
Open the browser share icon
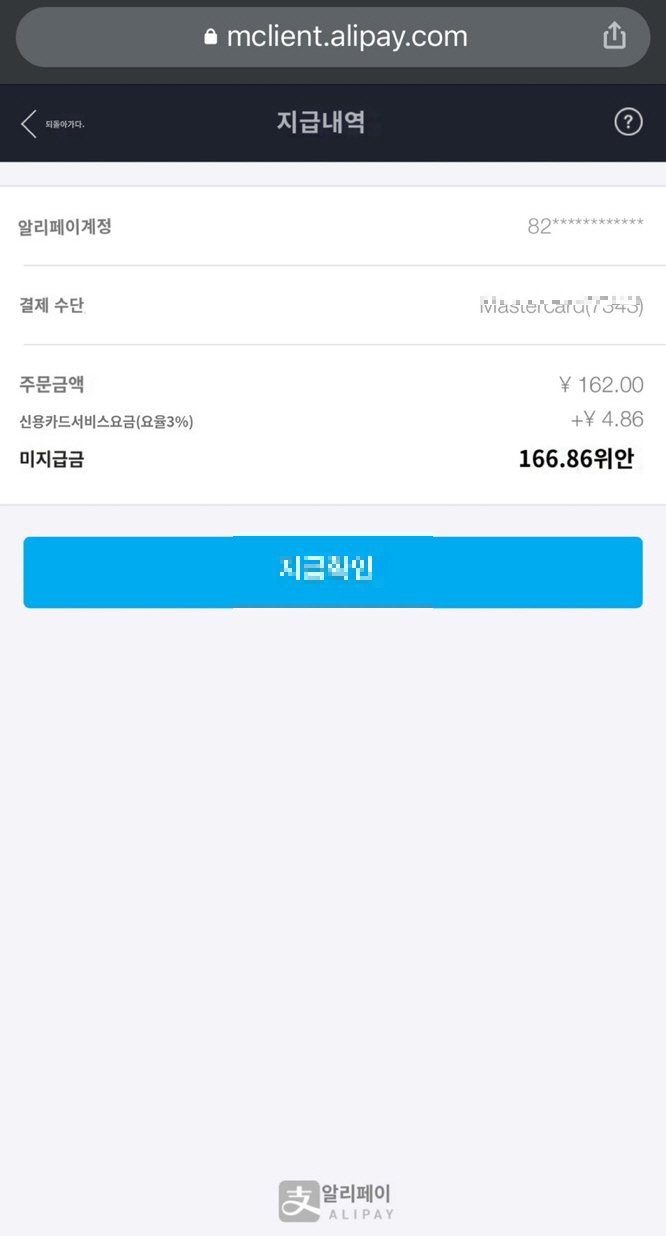[614, 37]
